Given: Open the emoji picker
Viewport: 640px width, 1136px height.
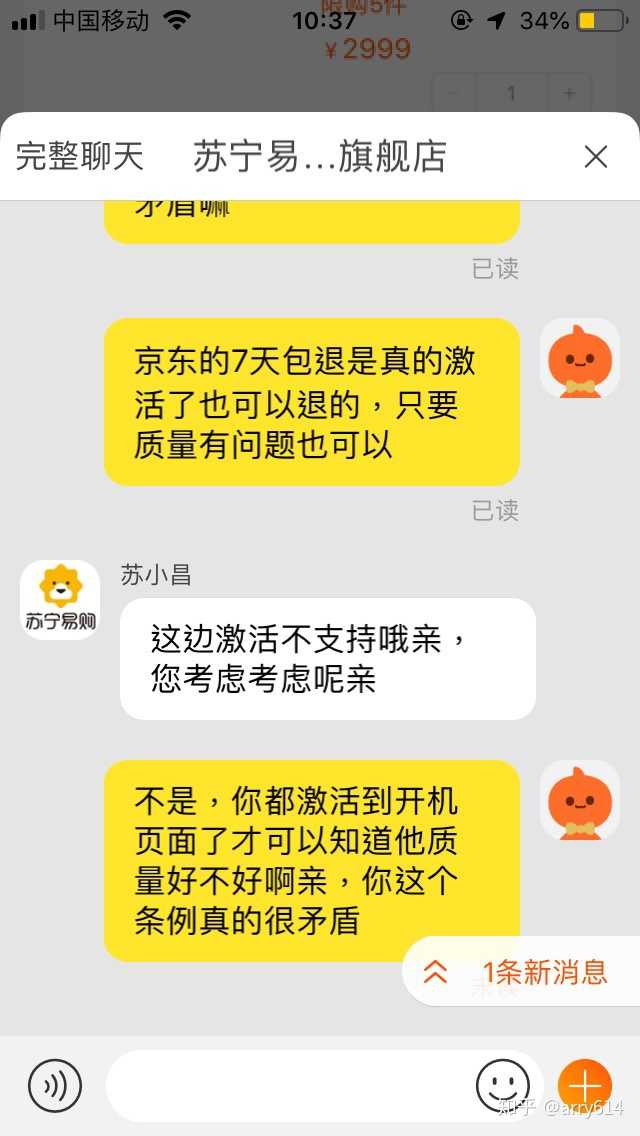Looking at the screenshot, I should [x=502, y=1085].
